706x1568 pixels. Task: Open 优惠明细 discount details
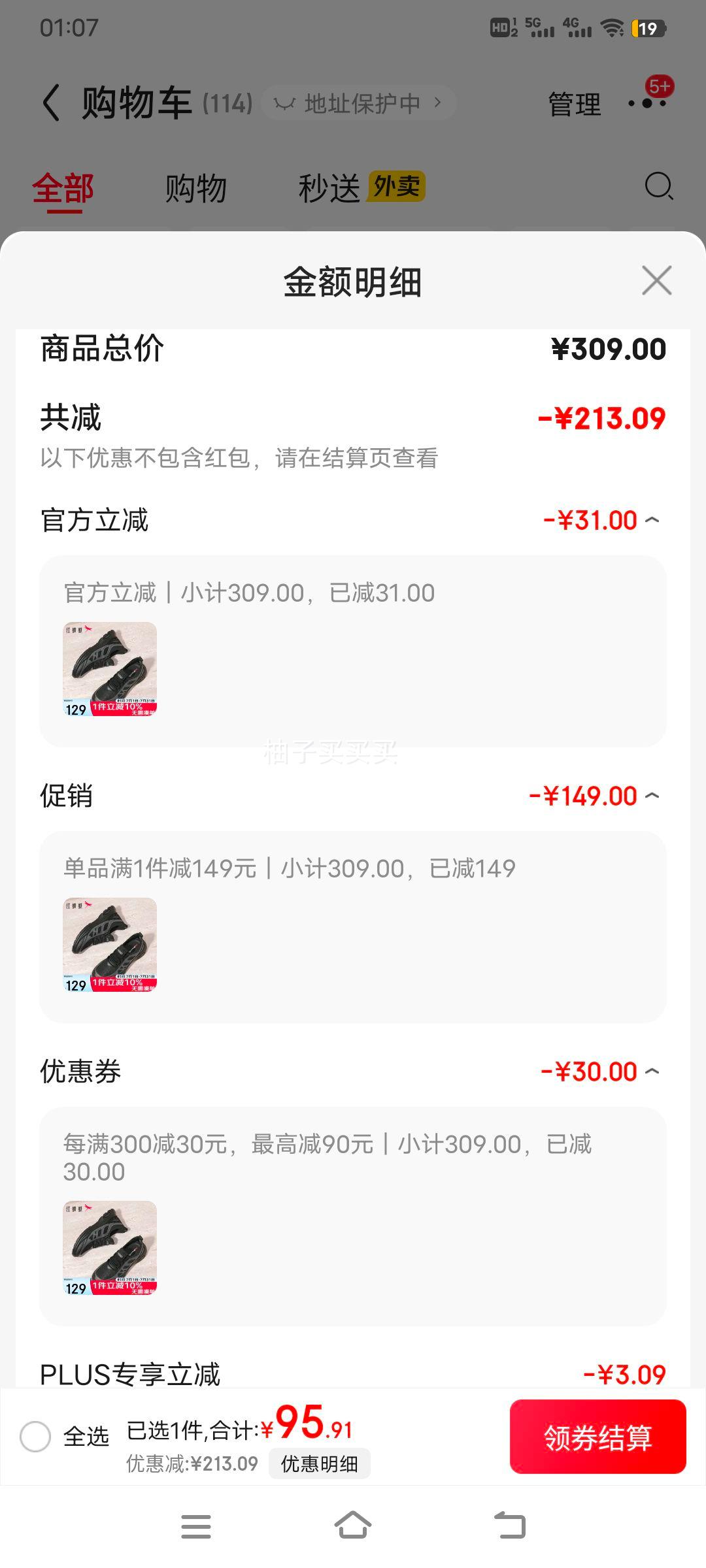319,1464
